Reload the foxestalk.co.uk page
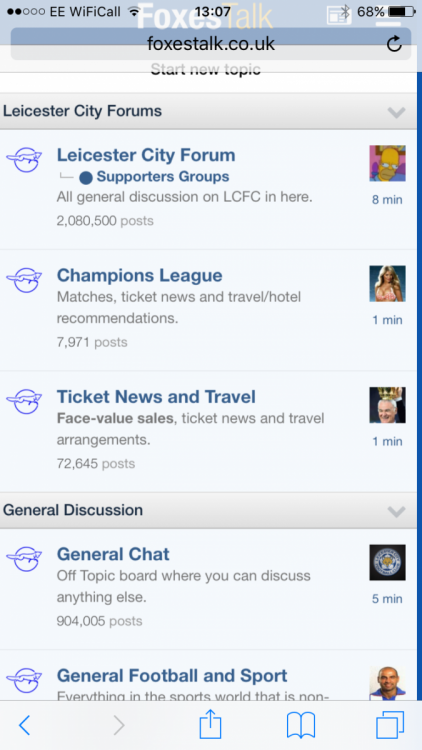The image size is (422, 750). click(394, 44)
